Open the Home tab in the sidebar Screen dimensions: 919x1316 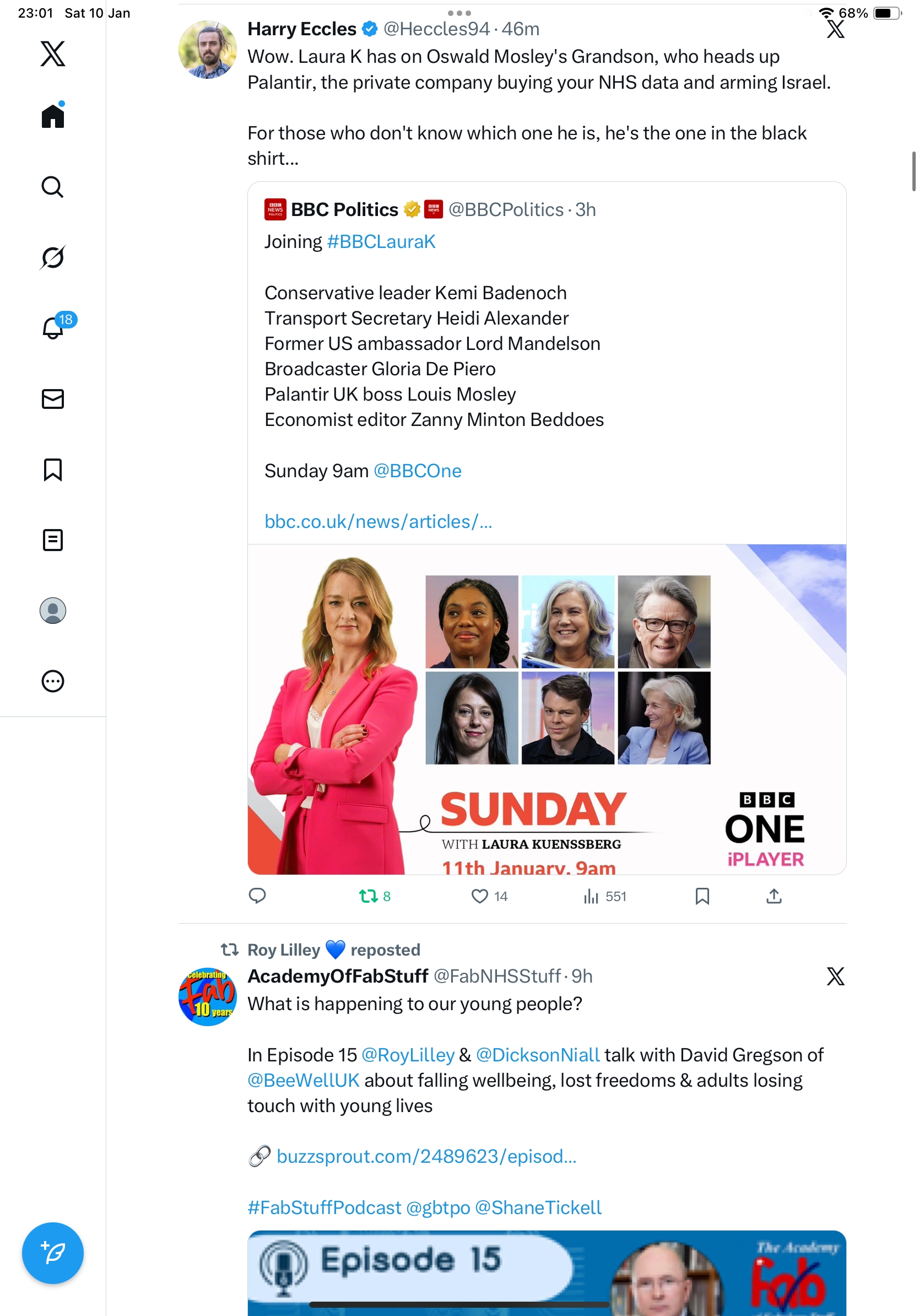53,116
